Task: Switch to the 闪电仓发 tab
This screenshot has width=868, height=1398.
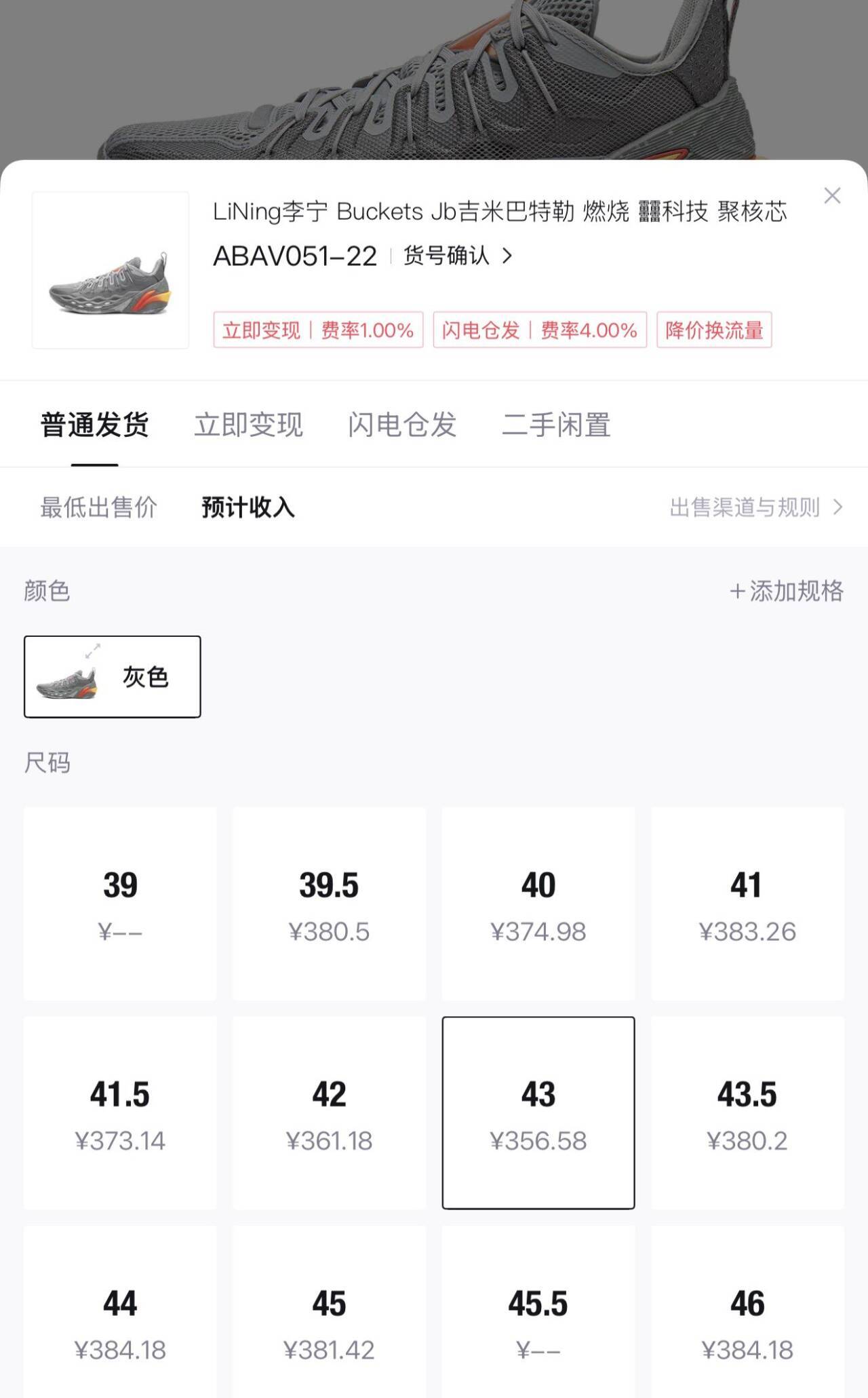Action: point(402,425)
